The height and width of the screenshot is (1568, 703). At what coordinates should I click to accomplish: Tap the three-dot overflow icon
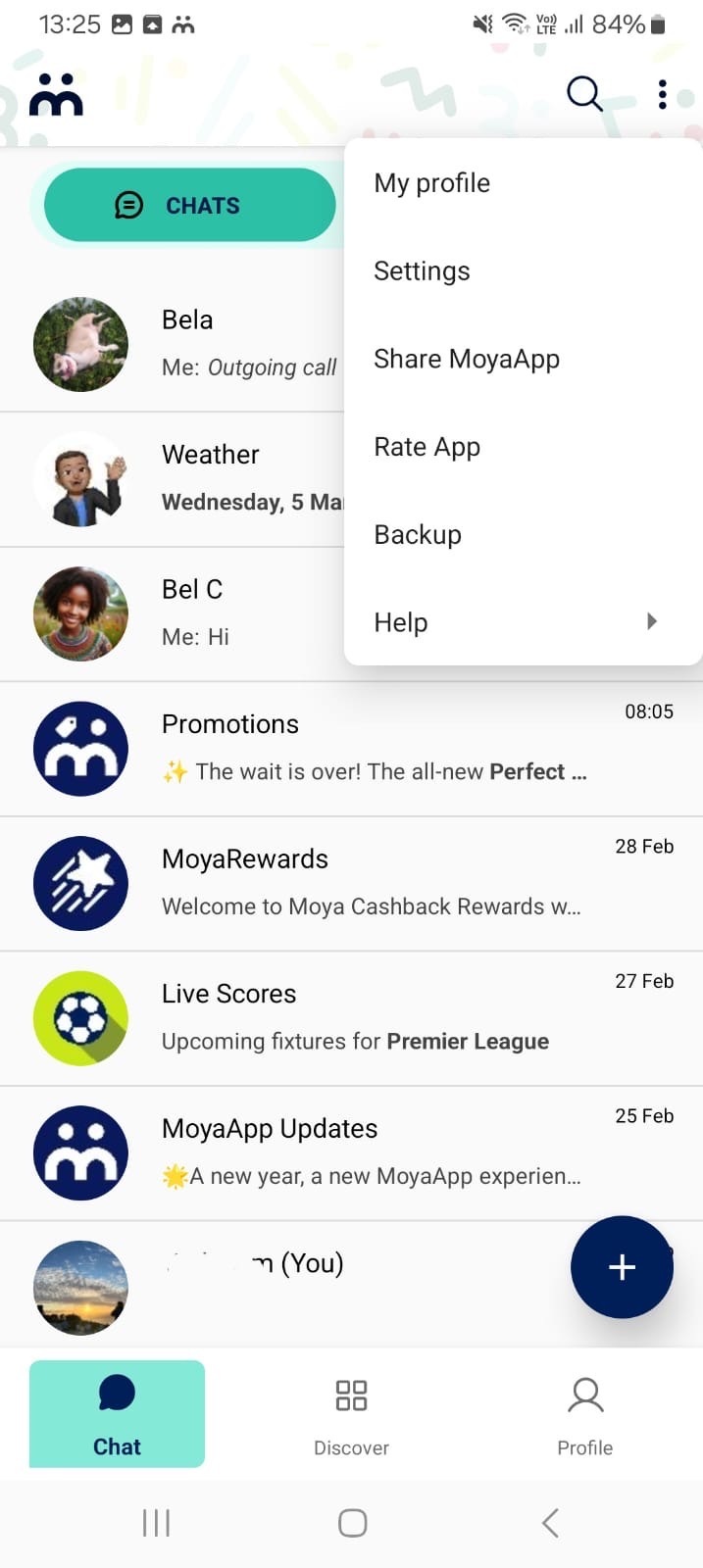pyautogui.click(x=663, y=94)
